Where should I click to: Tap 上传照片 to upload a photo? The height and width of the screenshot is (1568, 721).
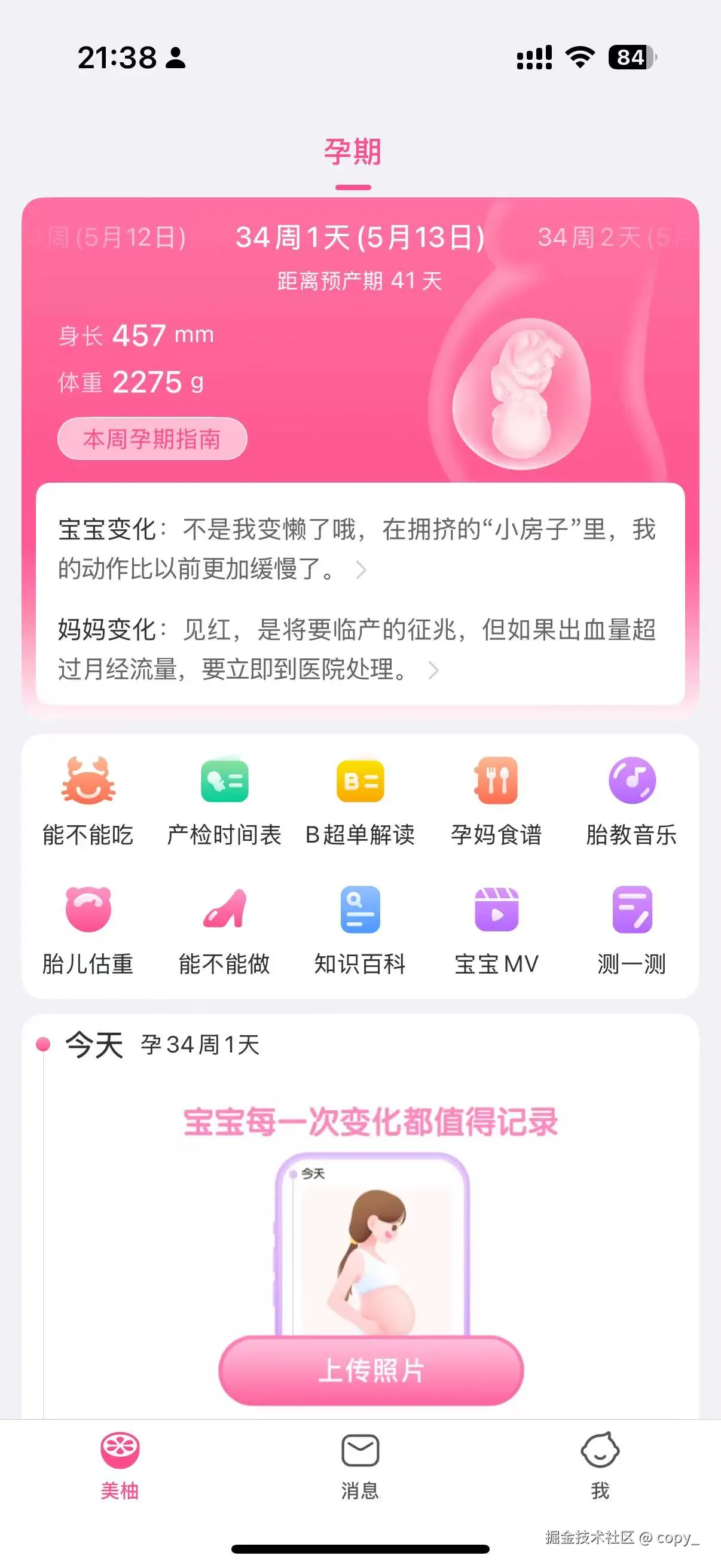click(371, 1371)
